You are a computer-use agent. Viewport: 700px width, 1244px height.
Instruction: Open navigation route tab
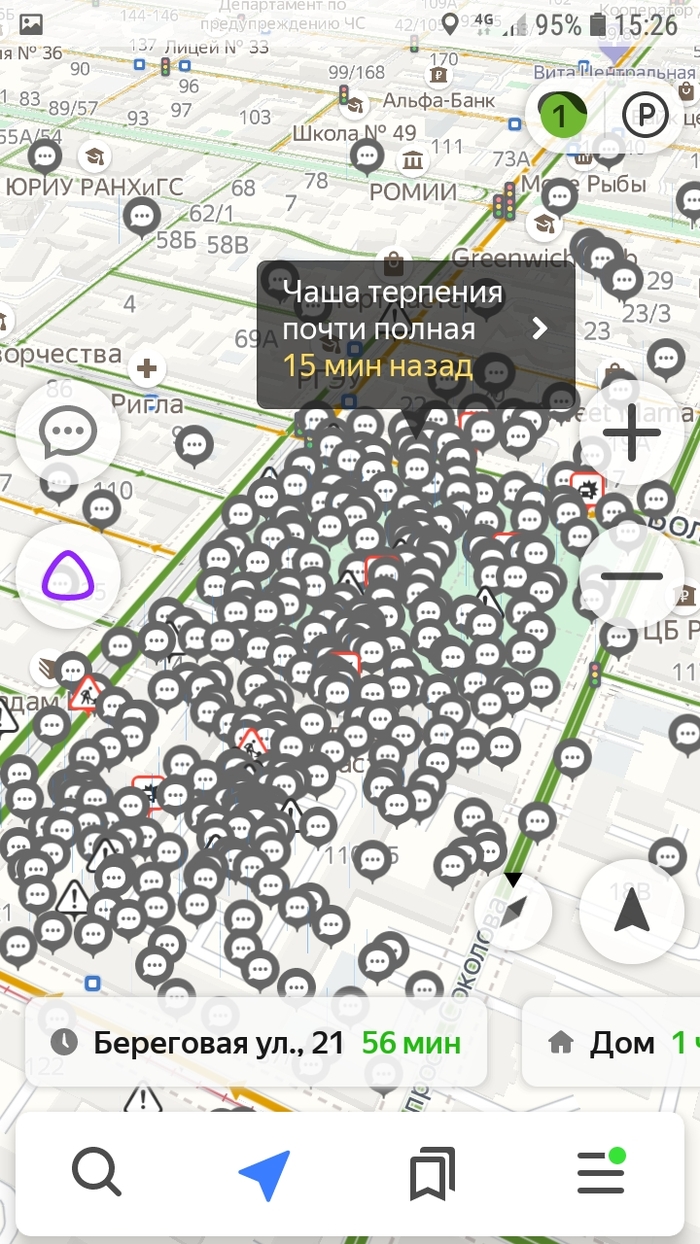265,1174
